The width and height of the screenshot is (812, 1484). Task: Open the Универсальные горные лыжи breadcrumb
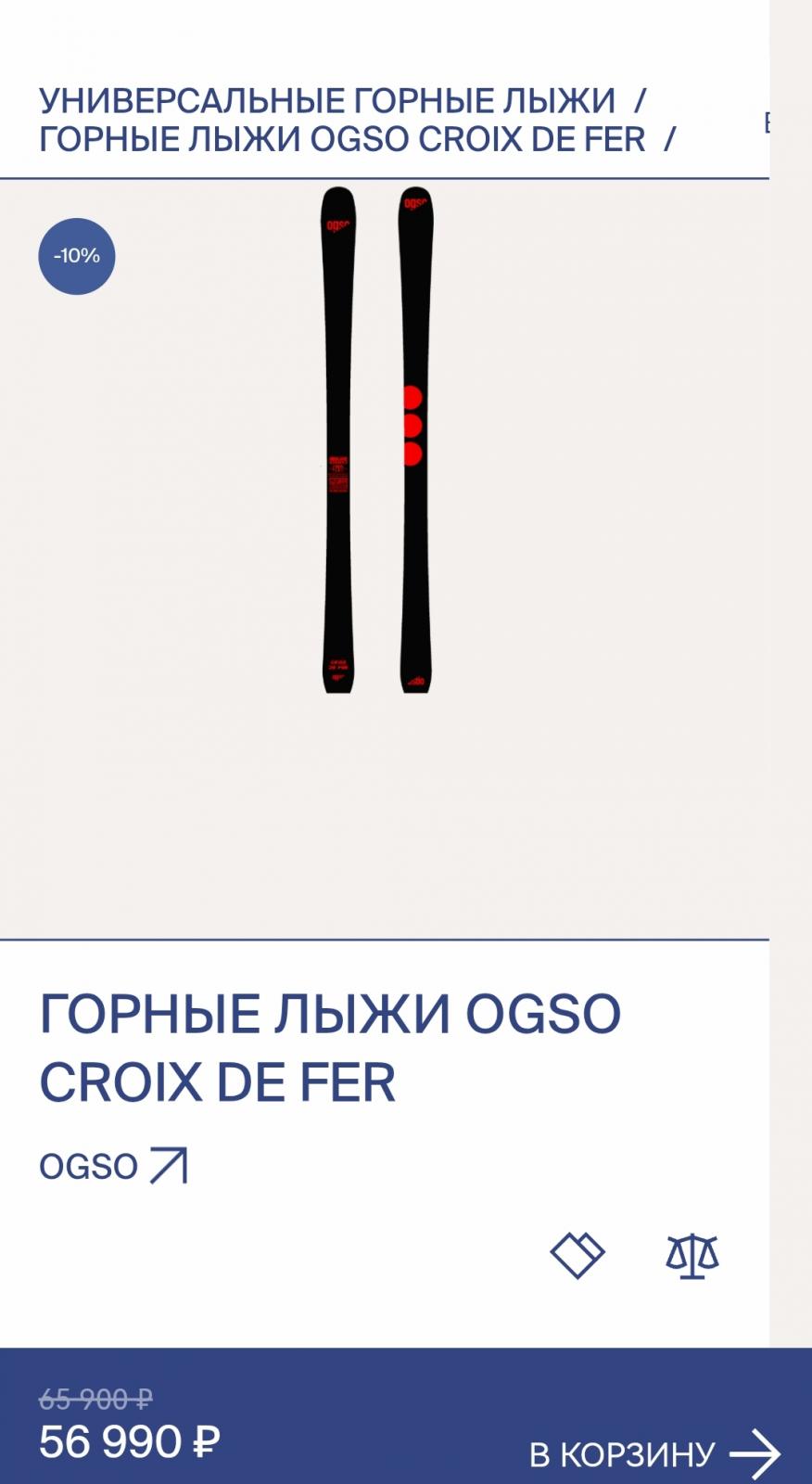click(327, 100)
